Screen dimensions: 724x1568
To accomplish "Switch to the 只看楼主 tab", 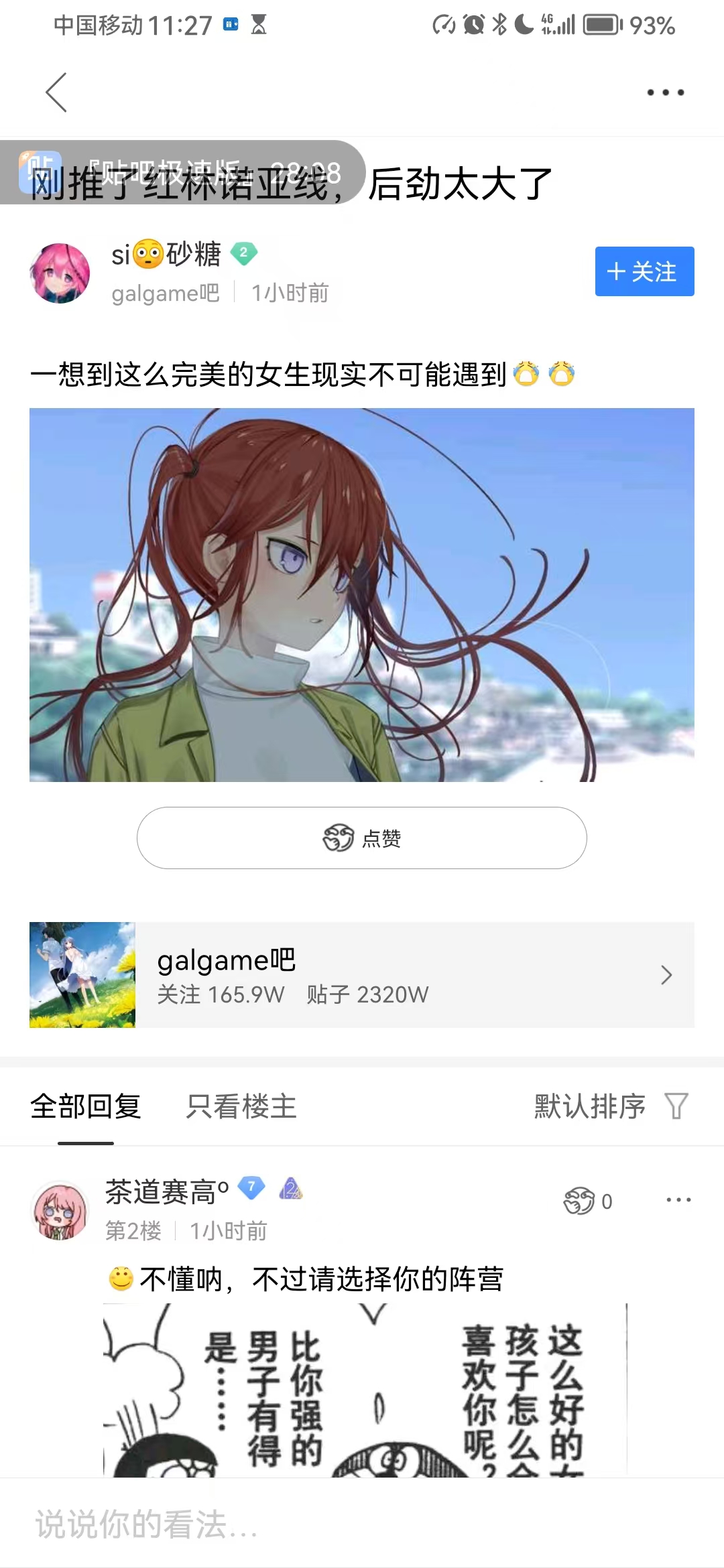I will click(241, 1106).
